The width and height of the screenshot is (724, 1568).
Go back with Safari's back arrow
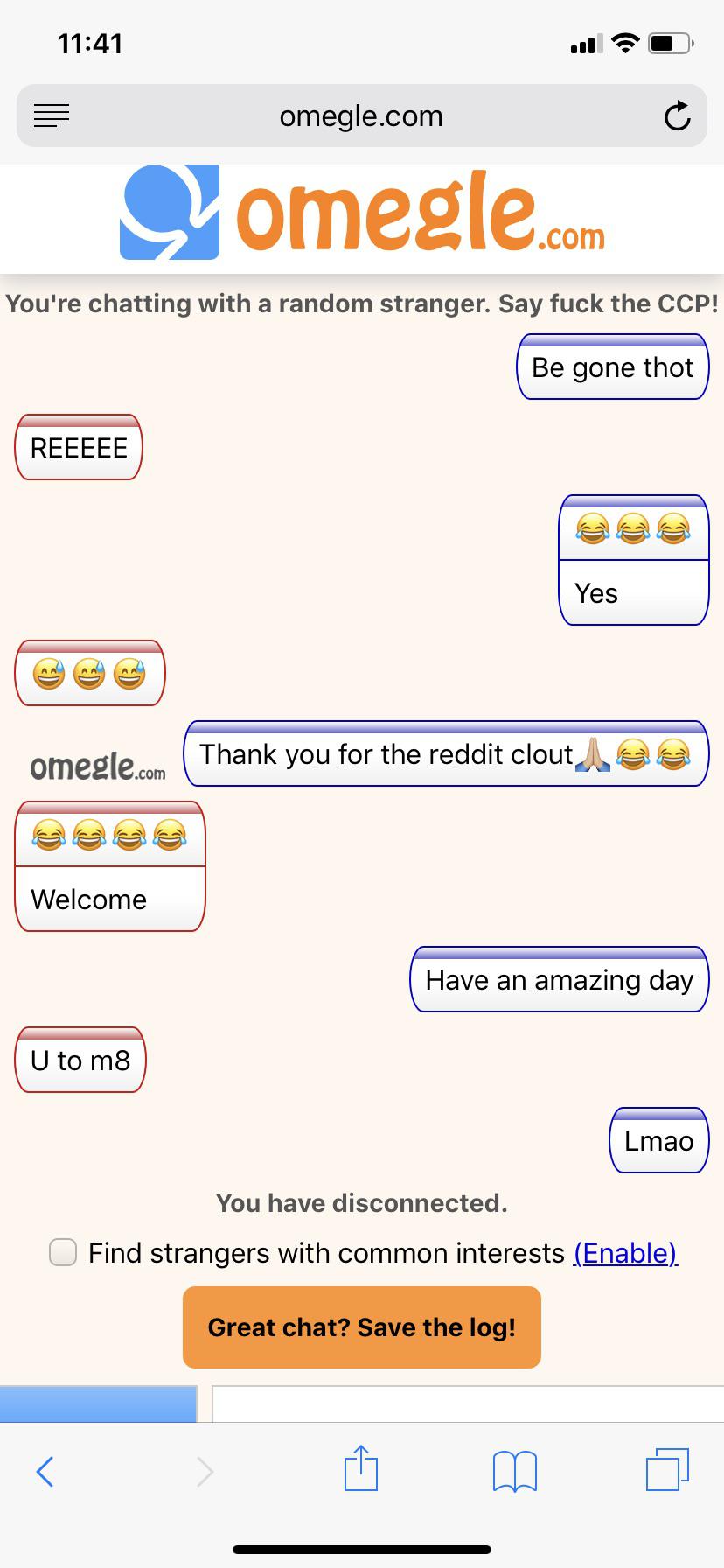(45, 1471)
